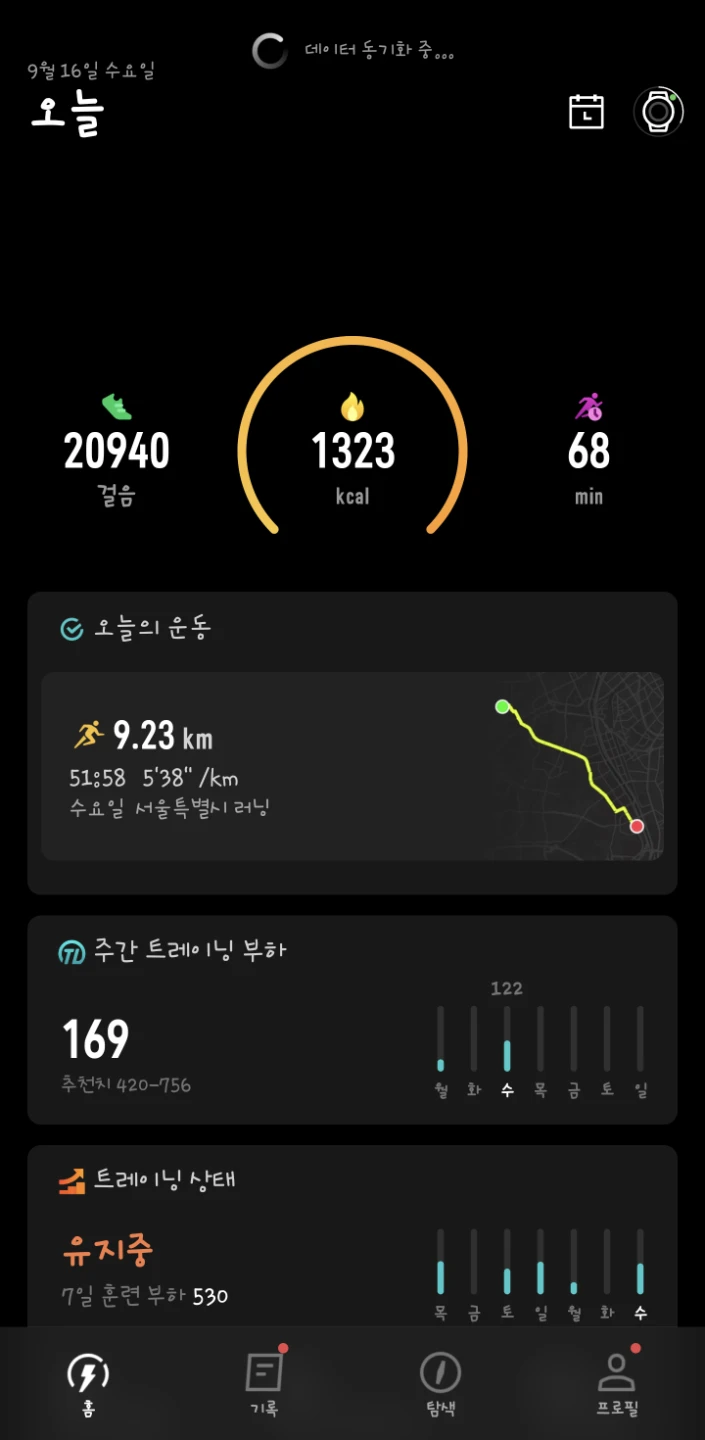Switch to the 프로필 tab

[617, 1385]
